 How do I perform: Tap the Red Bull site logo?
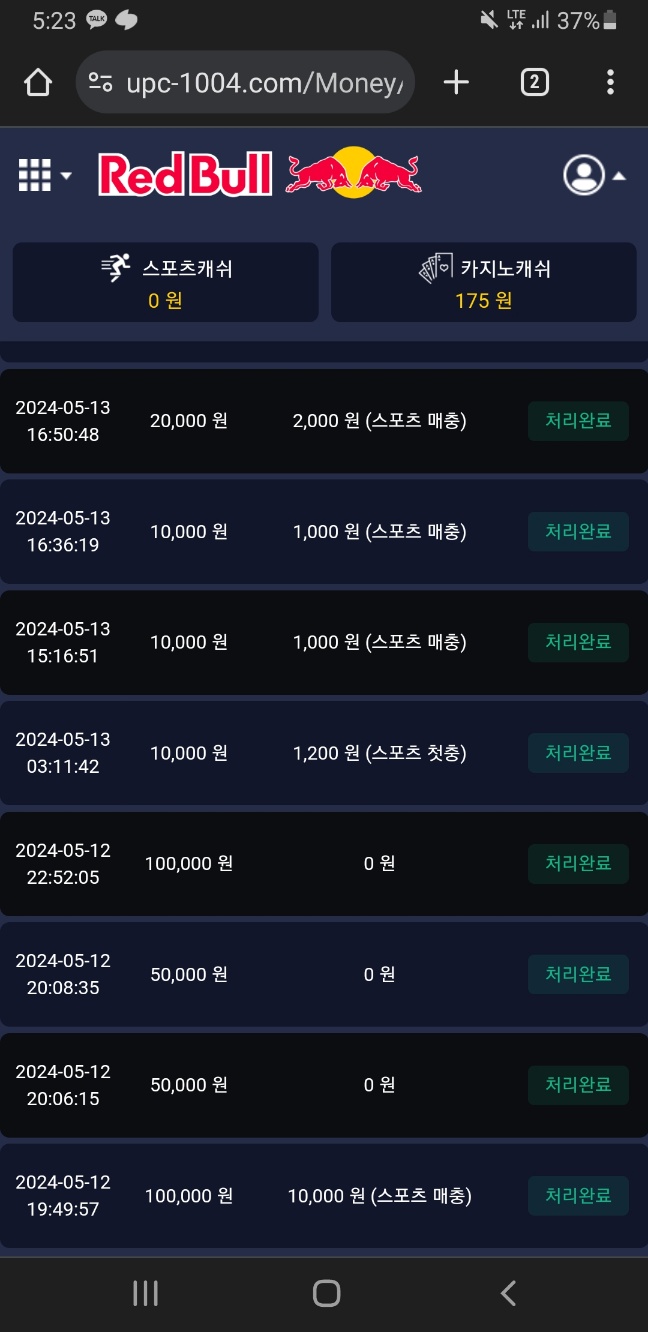pyautogui.click(x=260, y=174)
